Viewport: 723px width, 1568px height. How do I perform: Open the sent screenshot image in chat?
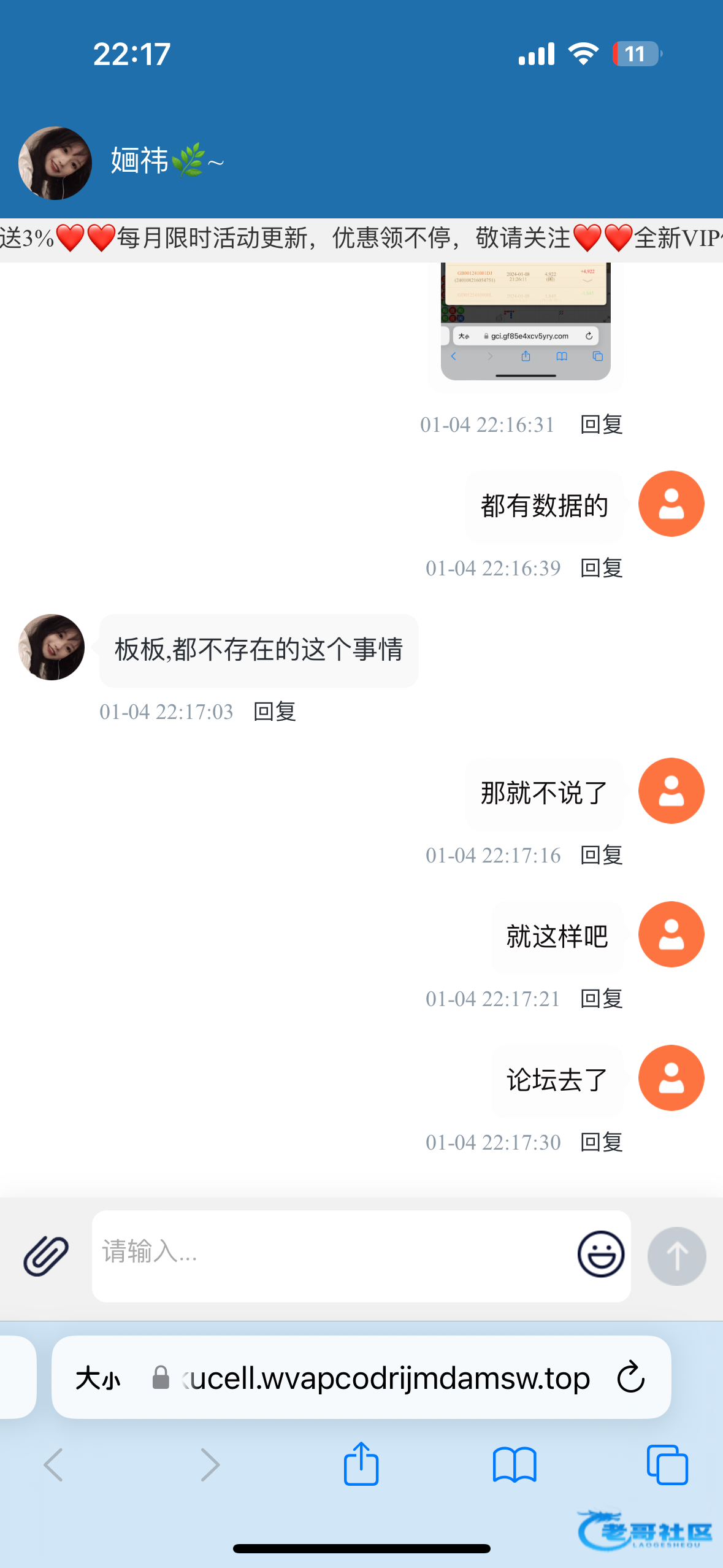(x=526, y=322)
